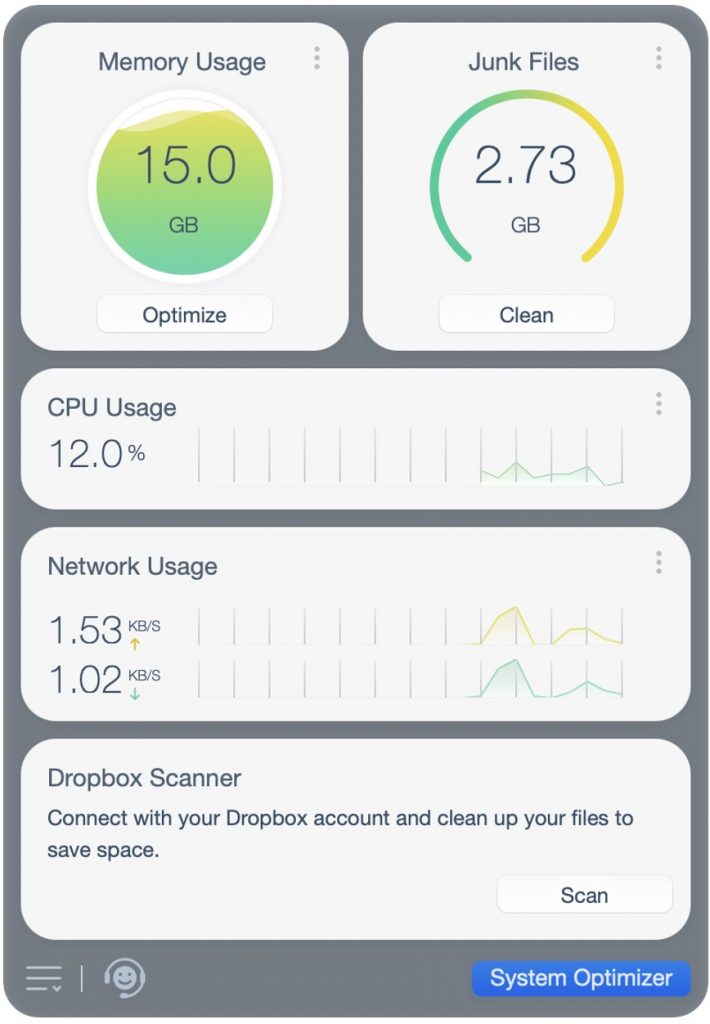710x1024 pixels.
Task: Open CPU Usage overflow menu
Action: tap(658, 404)
